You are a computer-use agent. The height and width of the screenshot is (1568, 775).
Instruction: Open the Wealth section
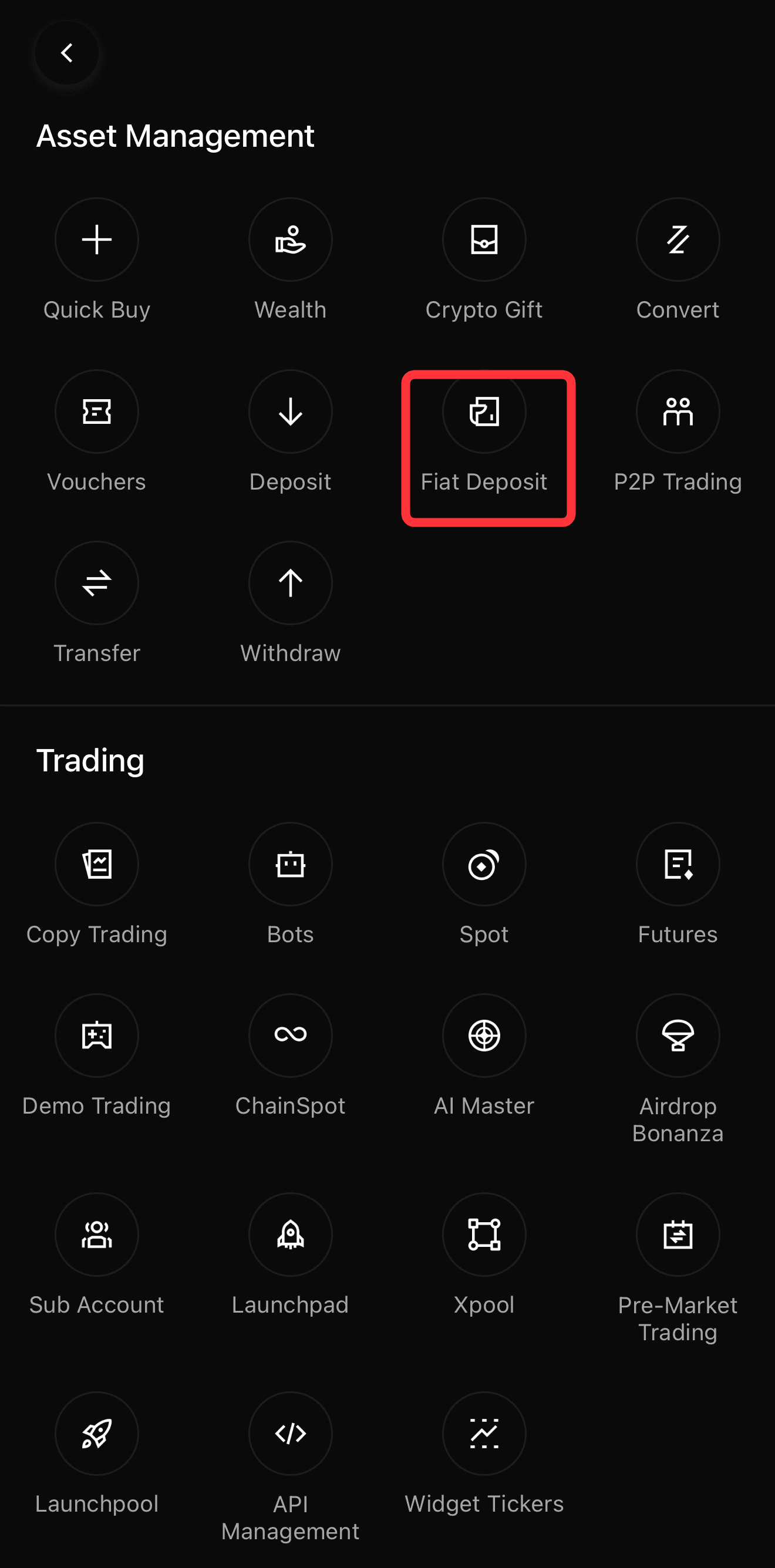(291, 240)
